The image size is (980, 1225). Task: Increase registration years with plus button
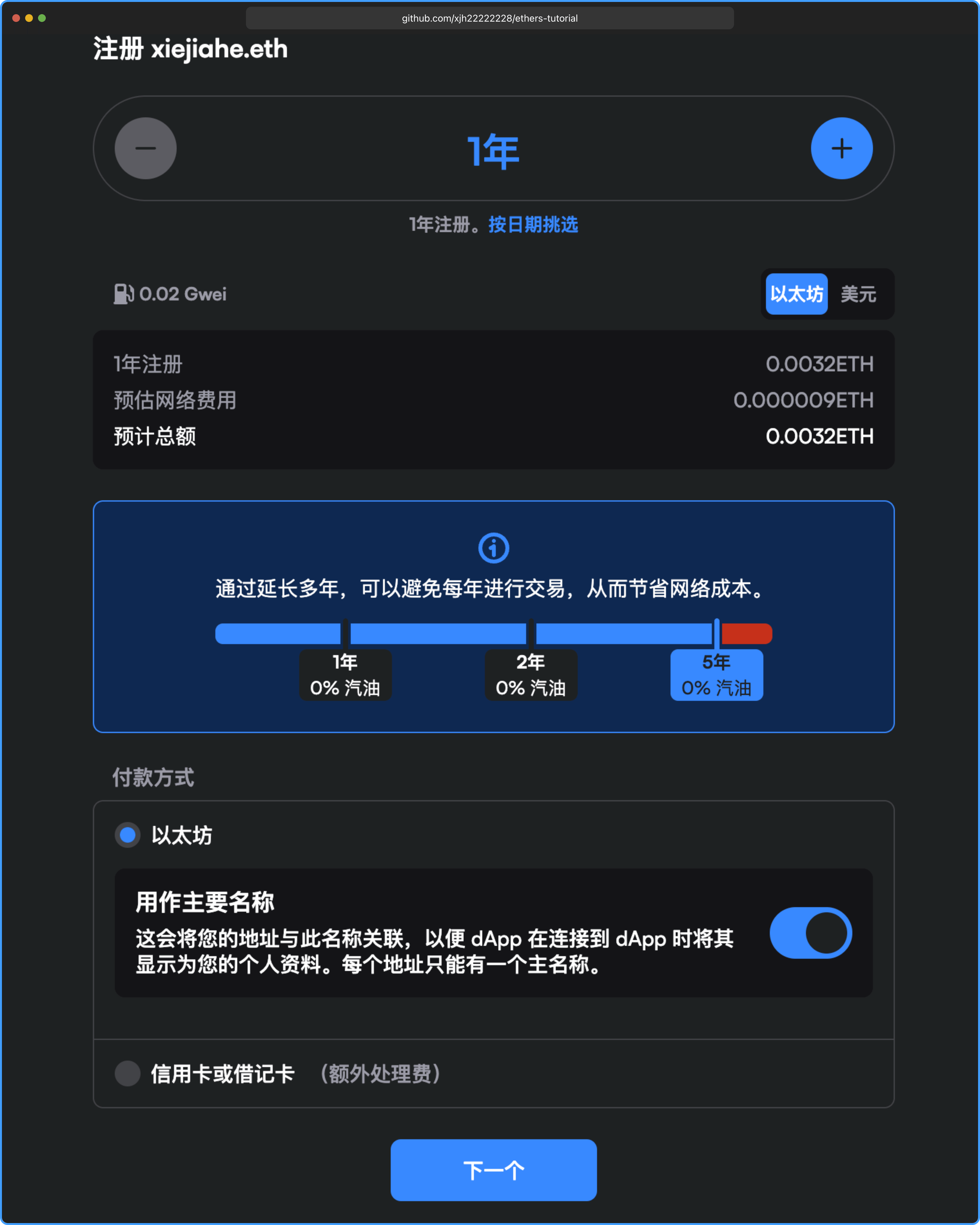click(x=841, y=148)
